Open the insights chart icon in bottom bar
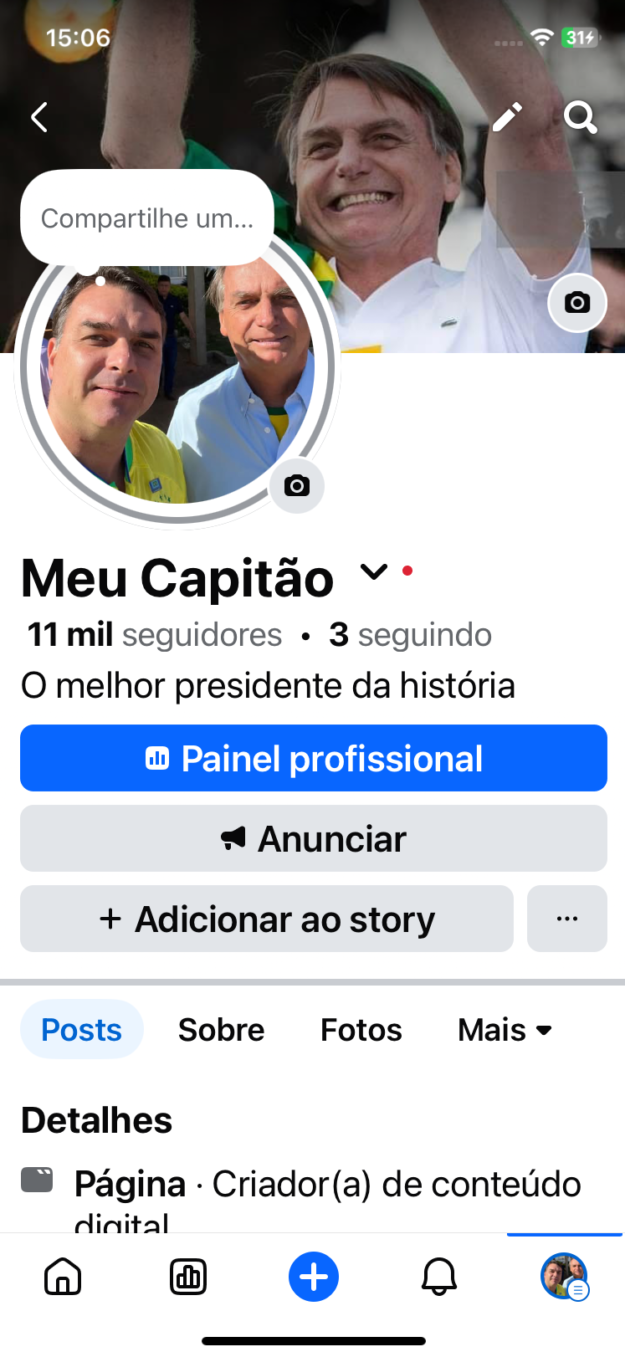This screenshot has width=625, height=1357. point(188,1277)
